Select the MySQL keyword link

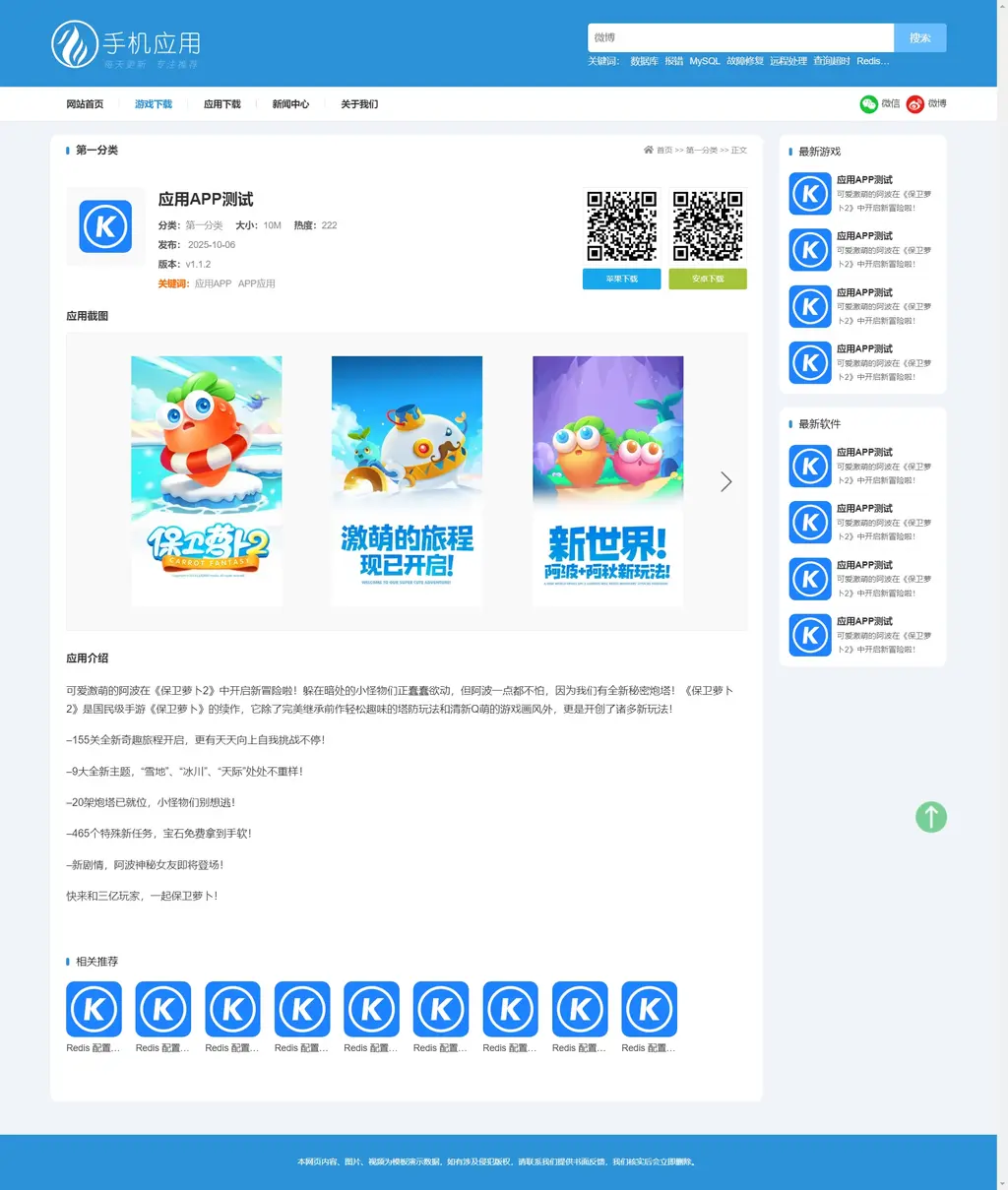click(705, 61)
